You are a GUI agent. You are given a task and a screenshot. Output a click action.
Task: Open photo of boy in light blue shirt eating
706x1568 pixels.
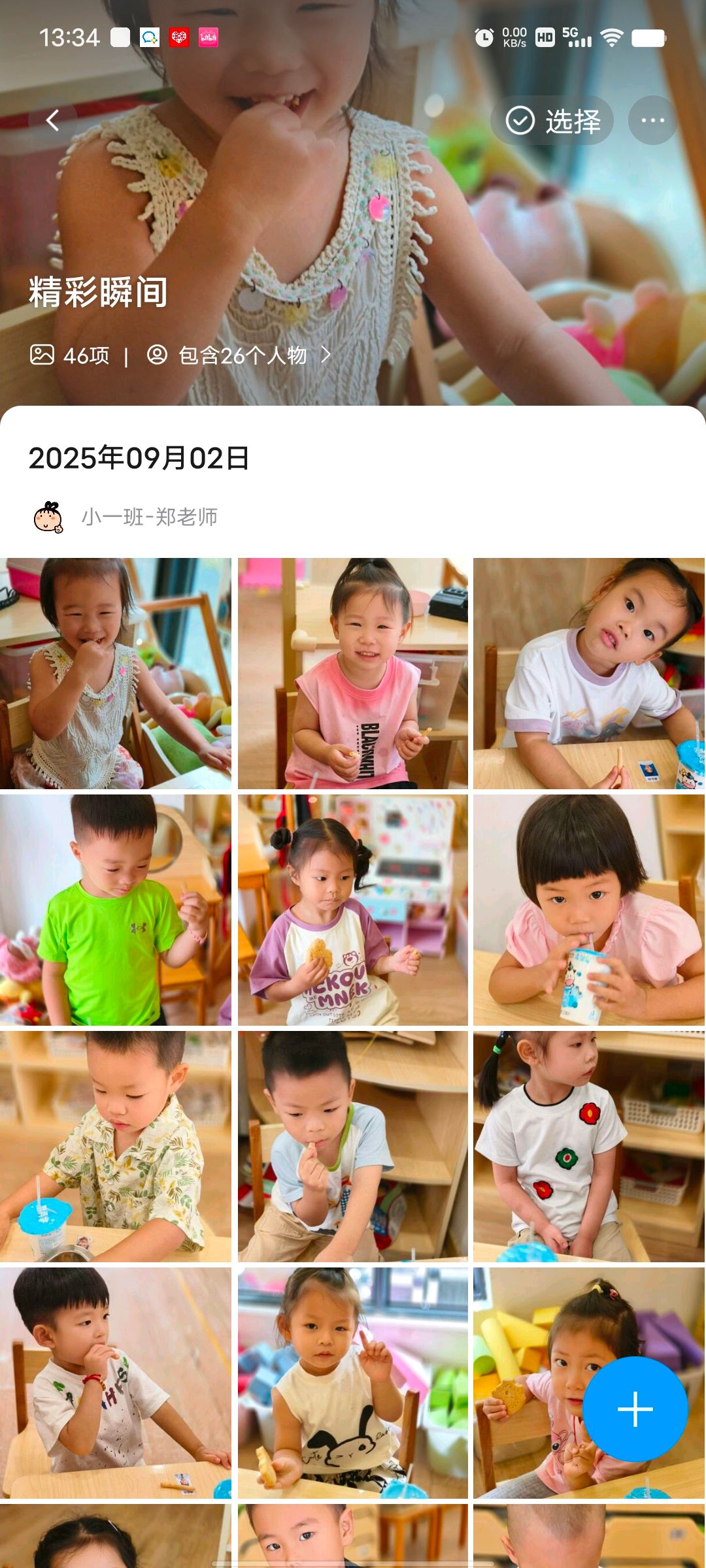click(x=353, y=1146)
